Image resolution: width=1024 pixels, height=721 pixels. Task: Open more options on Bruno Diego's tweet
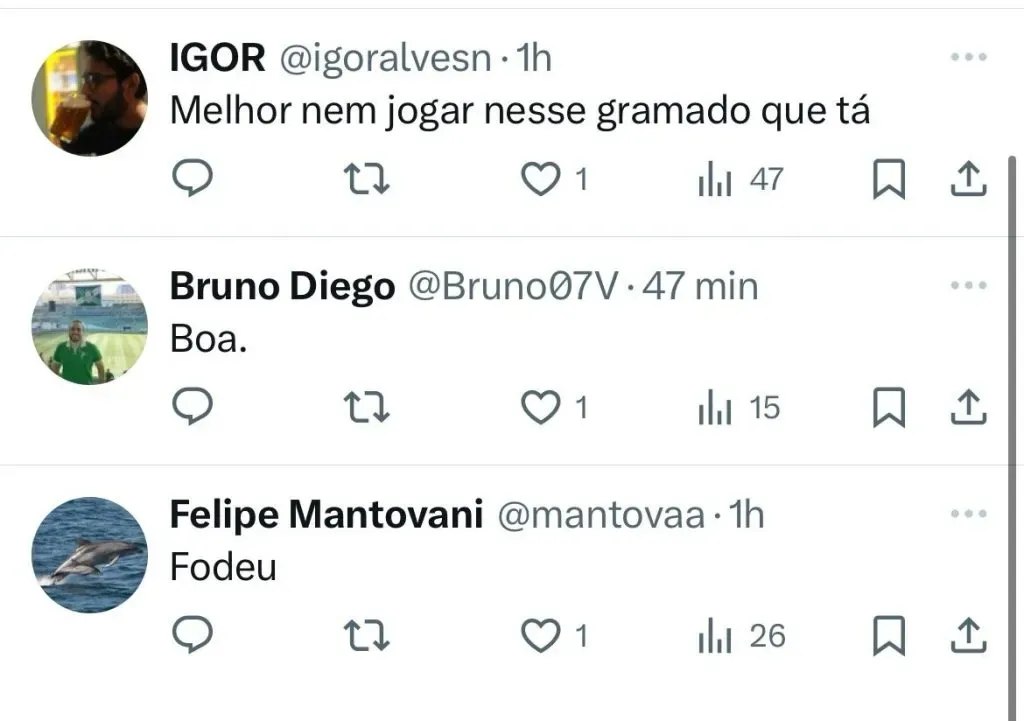click(967, 287)
